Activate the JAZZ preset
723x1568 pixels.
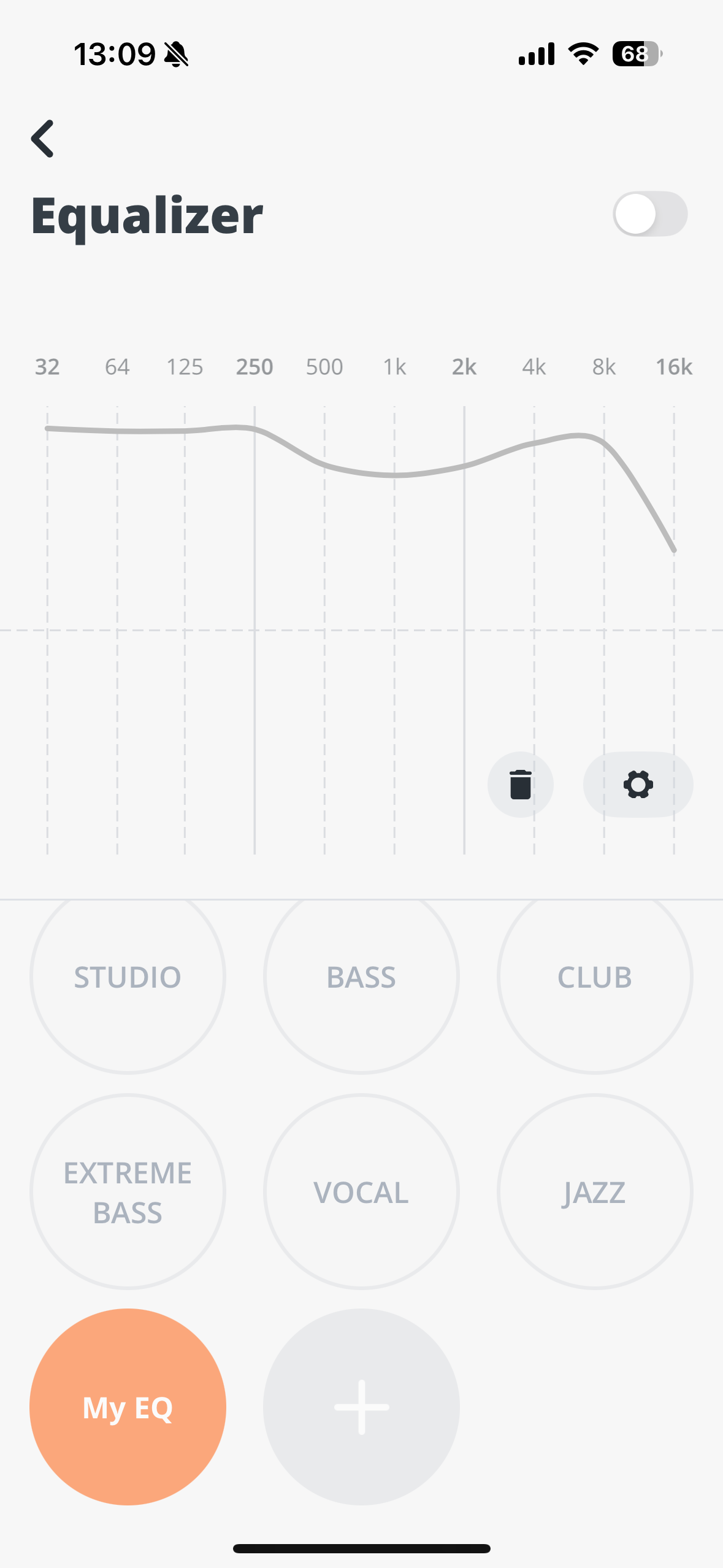pyautogui.click(x=594, y=1192)
